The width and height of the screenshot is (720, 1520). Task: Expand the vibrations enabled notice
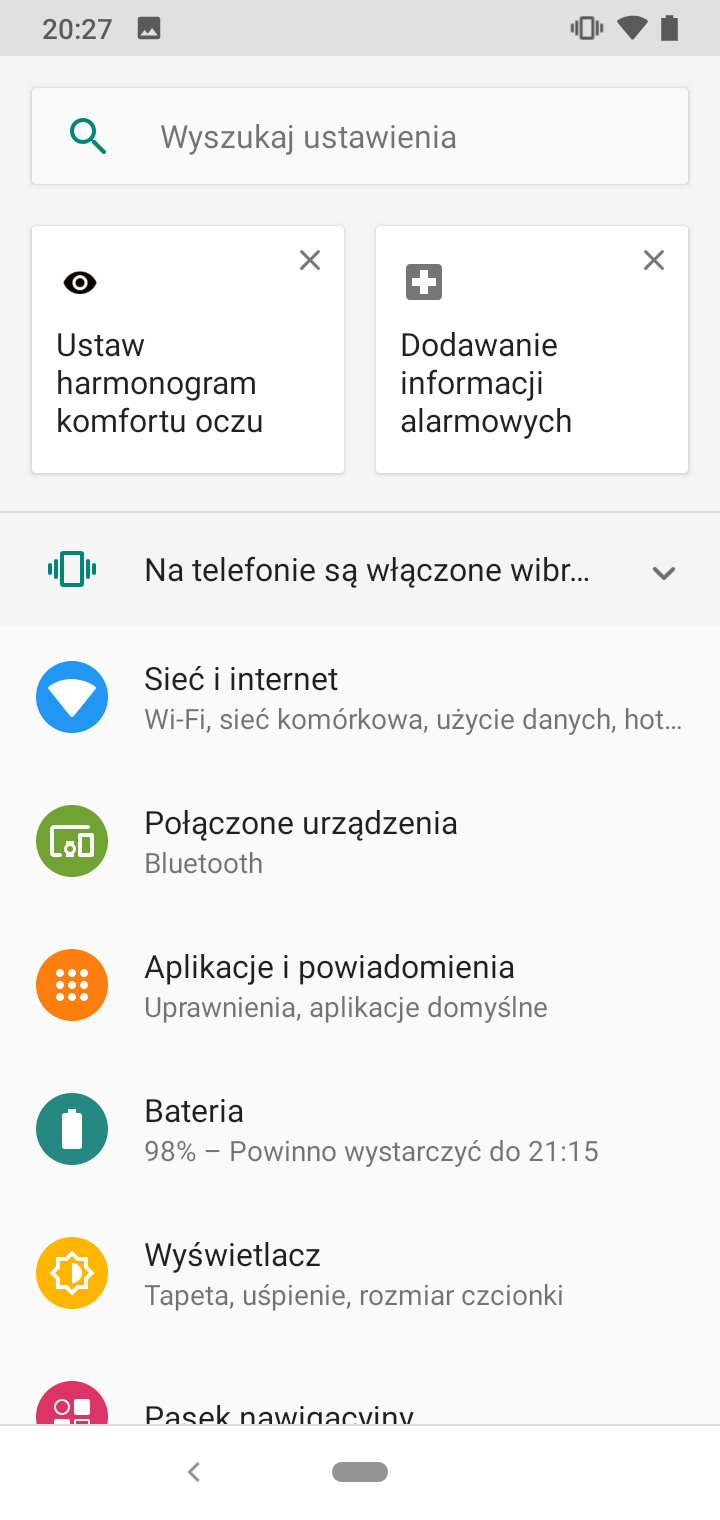click(x=664, y=573)
